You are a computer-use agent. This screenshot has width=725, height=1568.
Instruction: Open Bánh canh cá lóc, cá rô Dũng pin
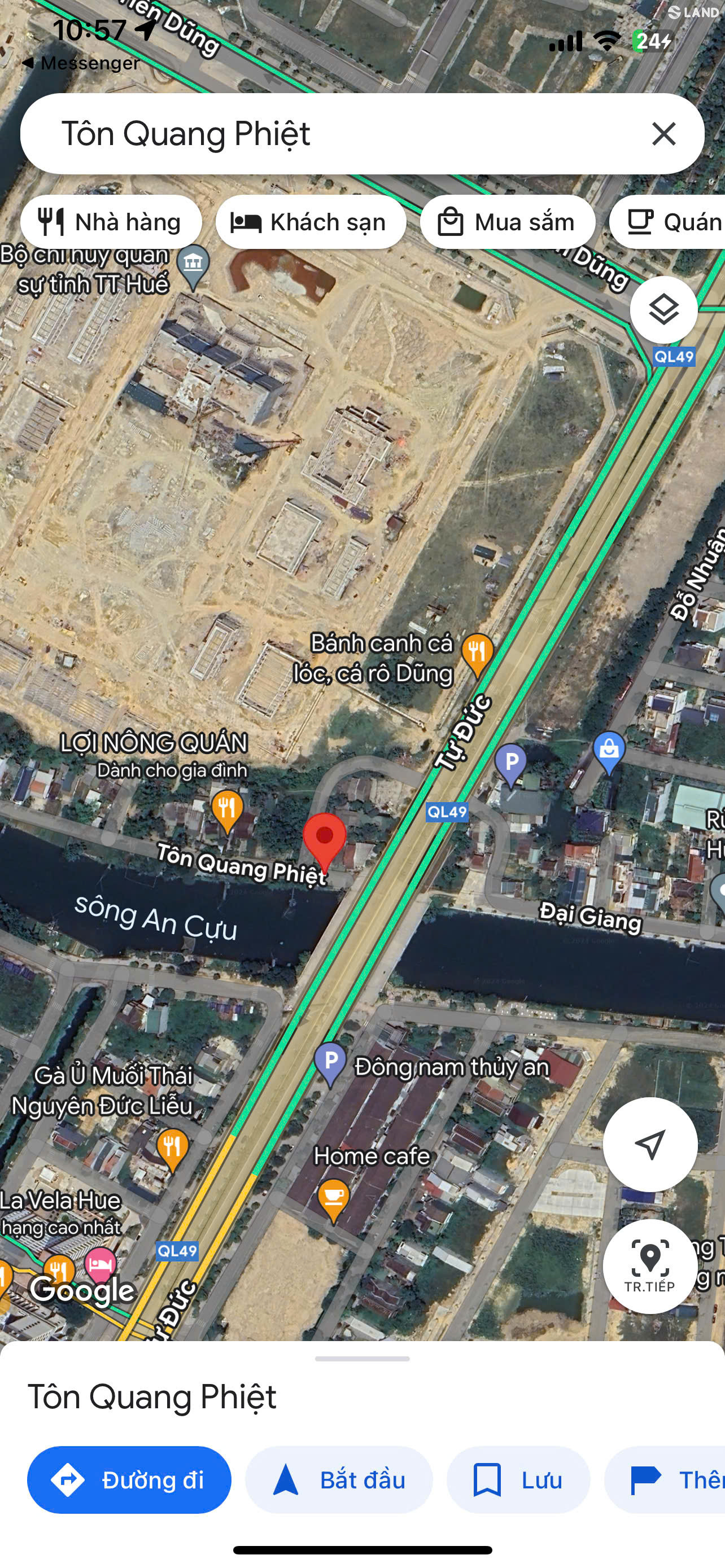[x=477, y=654]
